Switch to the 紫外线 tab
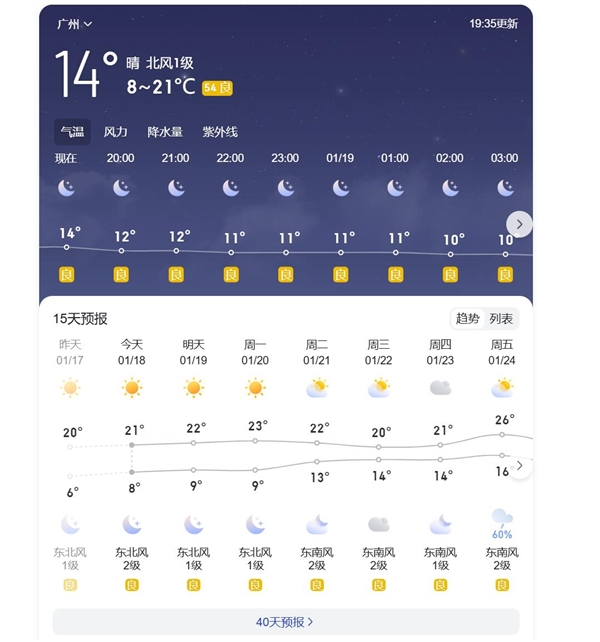Screen dimensions: 600x642 click(x=220, y=132)
